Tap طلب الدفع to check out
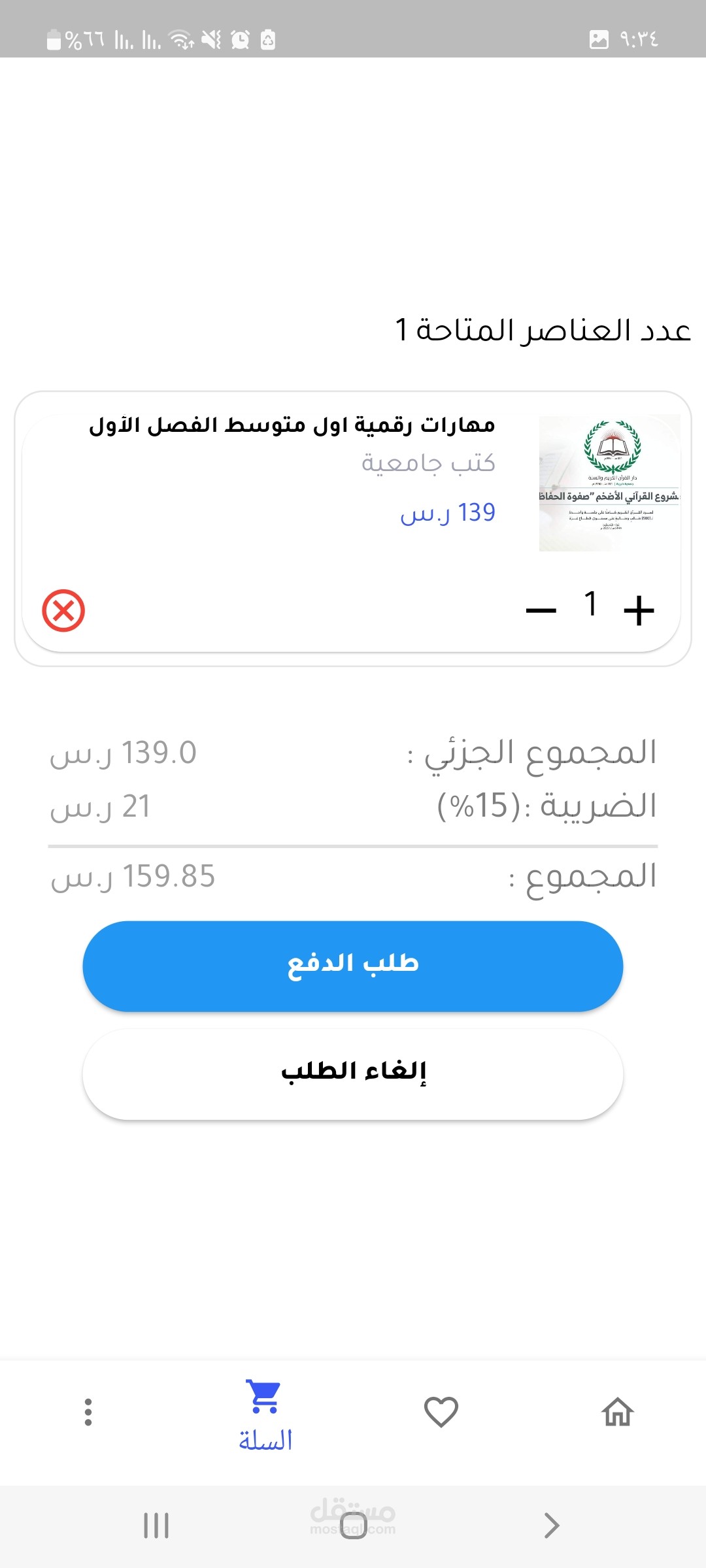This screenshot has height=1568, width=706. [x=353, y=966]
